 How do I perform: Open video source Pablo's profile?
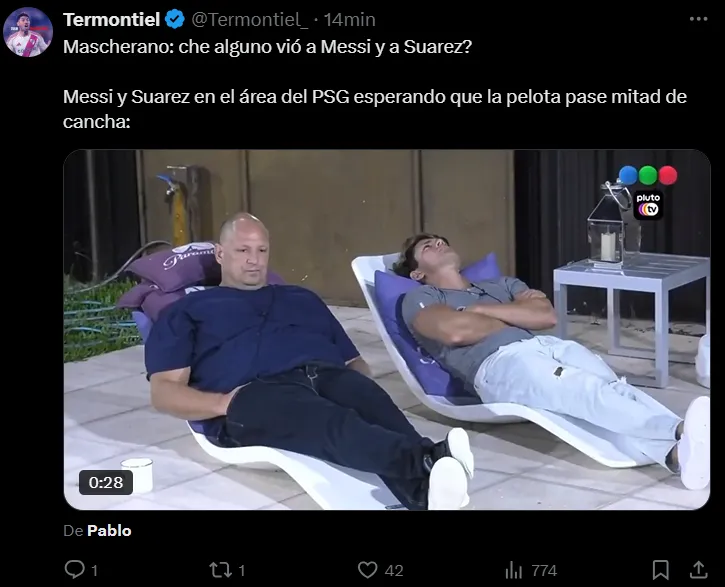[109, 531]
